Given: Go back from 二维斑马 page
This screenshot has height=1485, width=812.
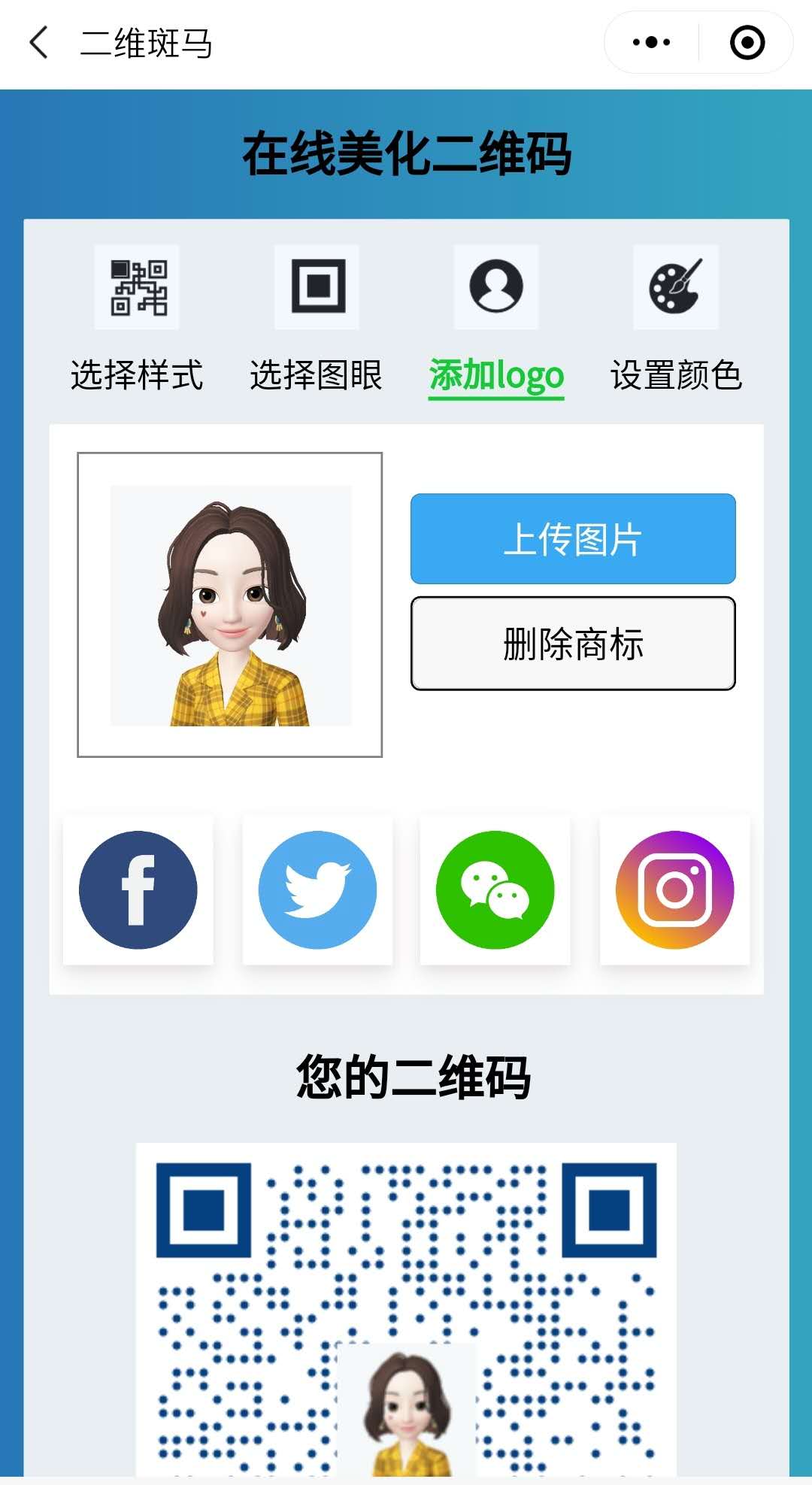Looking at the screenshot, I should (x=39, y=43).
